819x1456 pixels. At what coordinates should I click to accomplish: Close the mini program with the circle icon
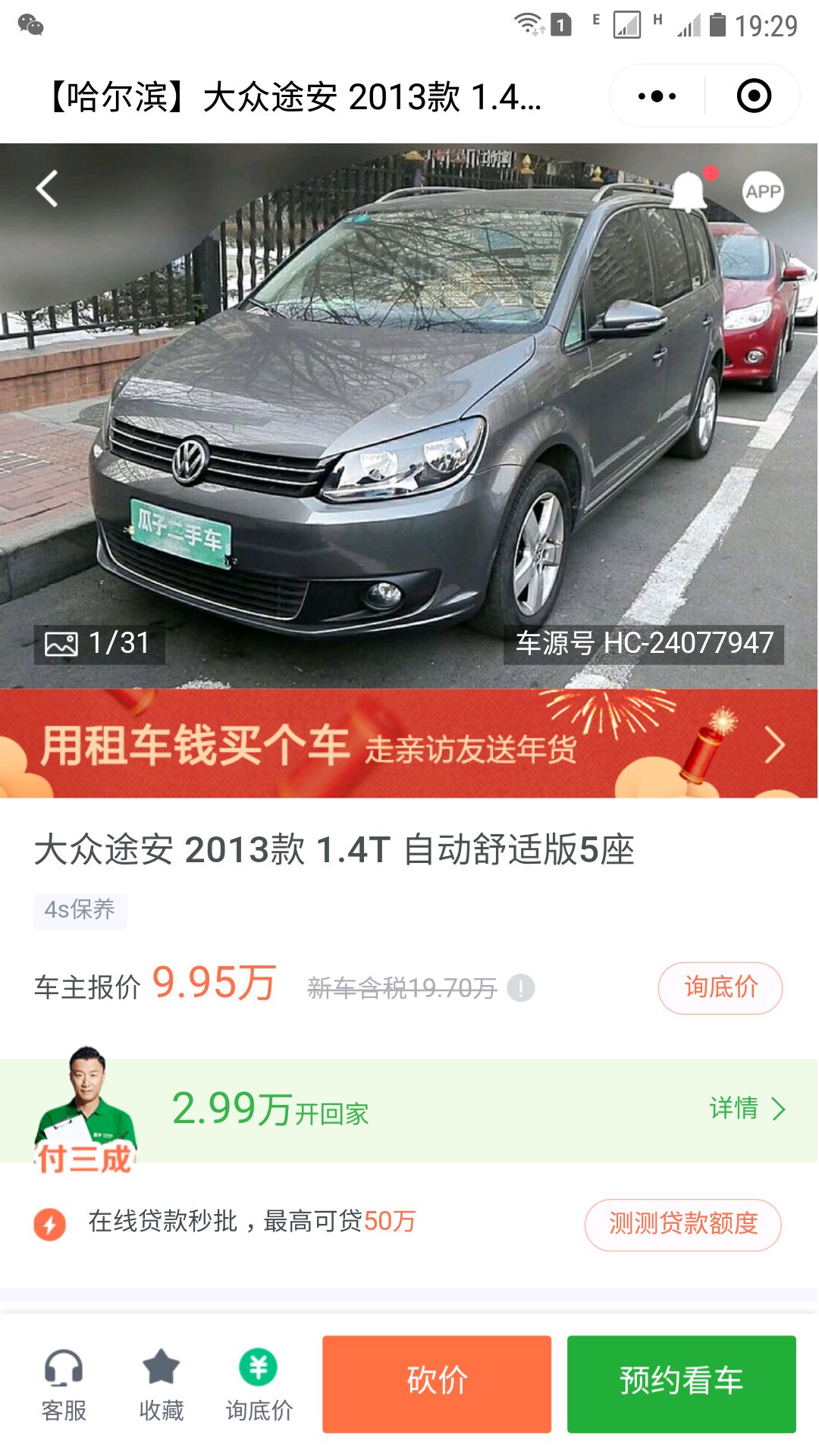pyautogui.click(x=754, y=96)
